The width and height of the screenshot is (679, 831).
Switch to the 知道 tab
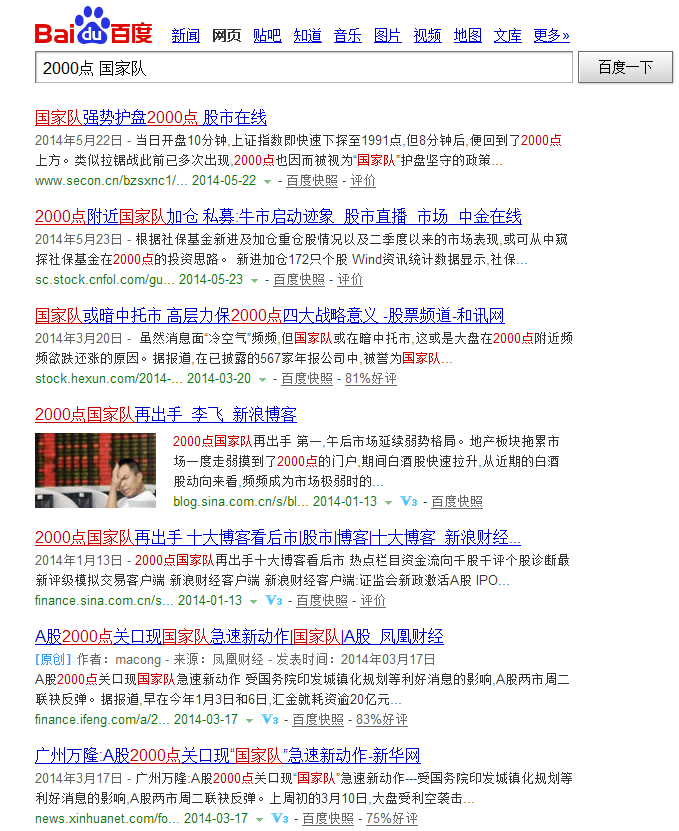(307, 36)
